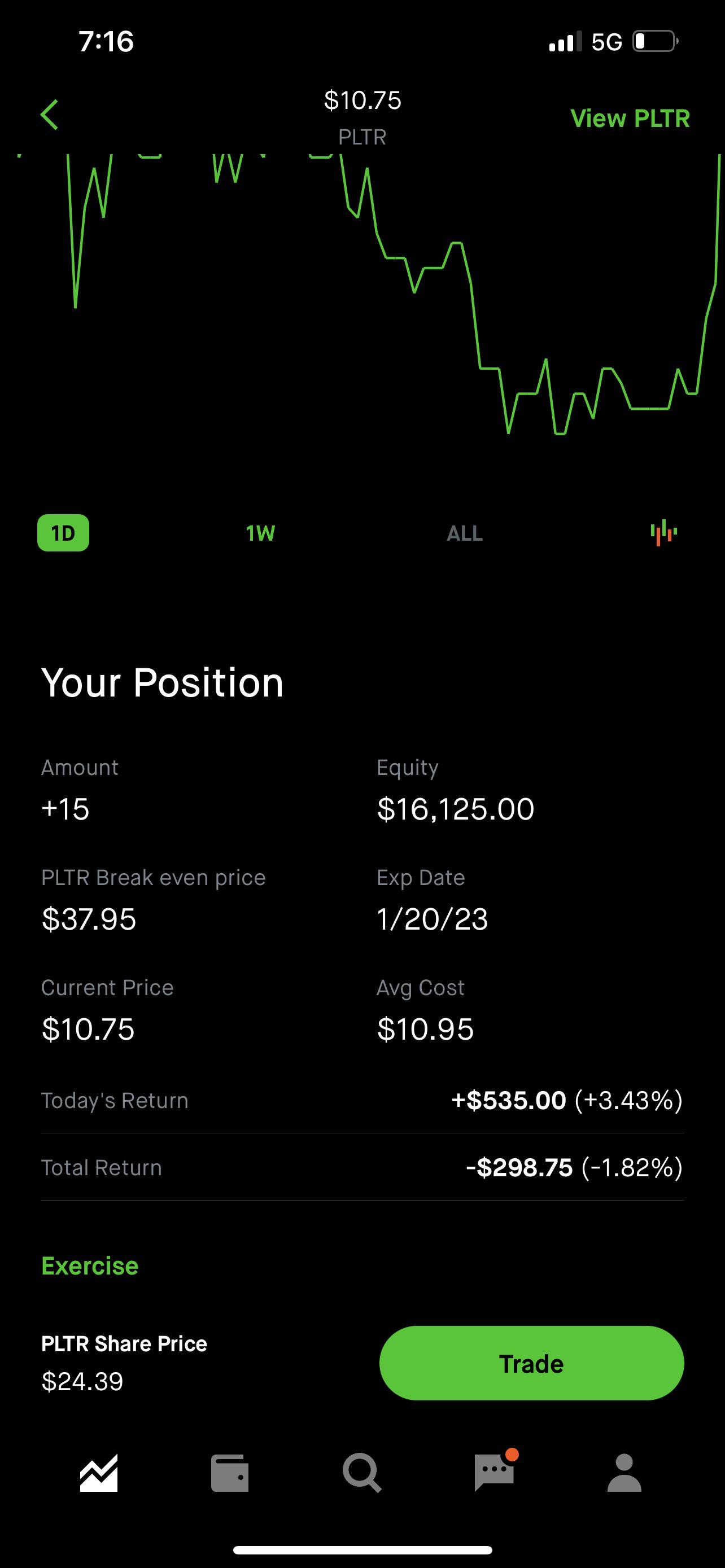Open the transfers wallet icon
725x1568 pixels.
pos(231,1473)
